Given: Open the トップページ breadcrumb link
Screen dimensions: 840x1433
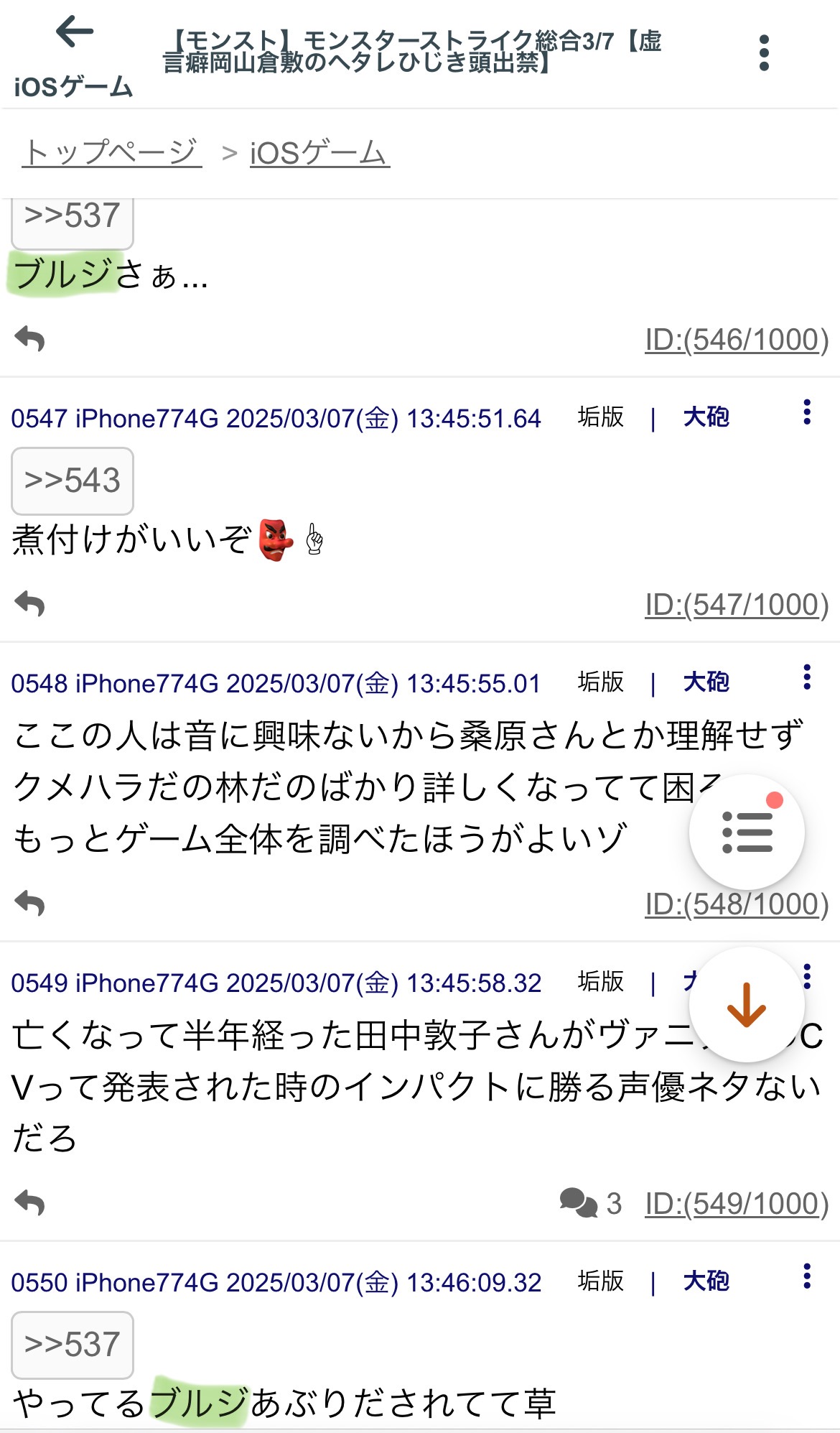Looking at the screenshot, I should tap(112, 152).
